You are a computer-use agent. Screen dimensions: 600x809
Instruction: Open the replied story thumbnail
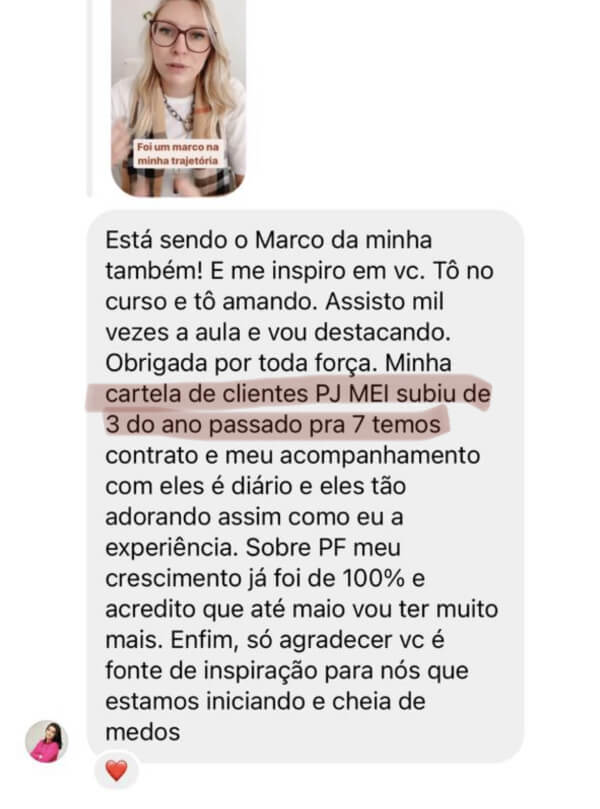178,97
